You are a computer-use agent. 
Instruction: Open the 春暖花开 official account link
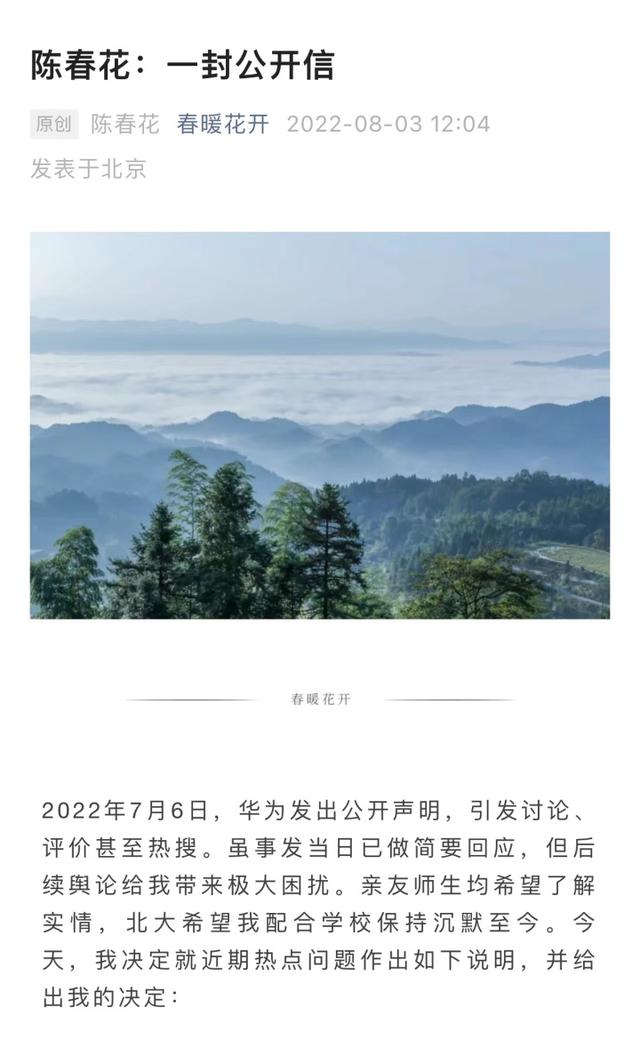pos(223,124)
